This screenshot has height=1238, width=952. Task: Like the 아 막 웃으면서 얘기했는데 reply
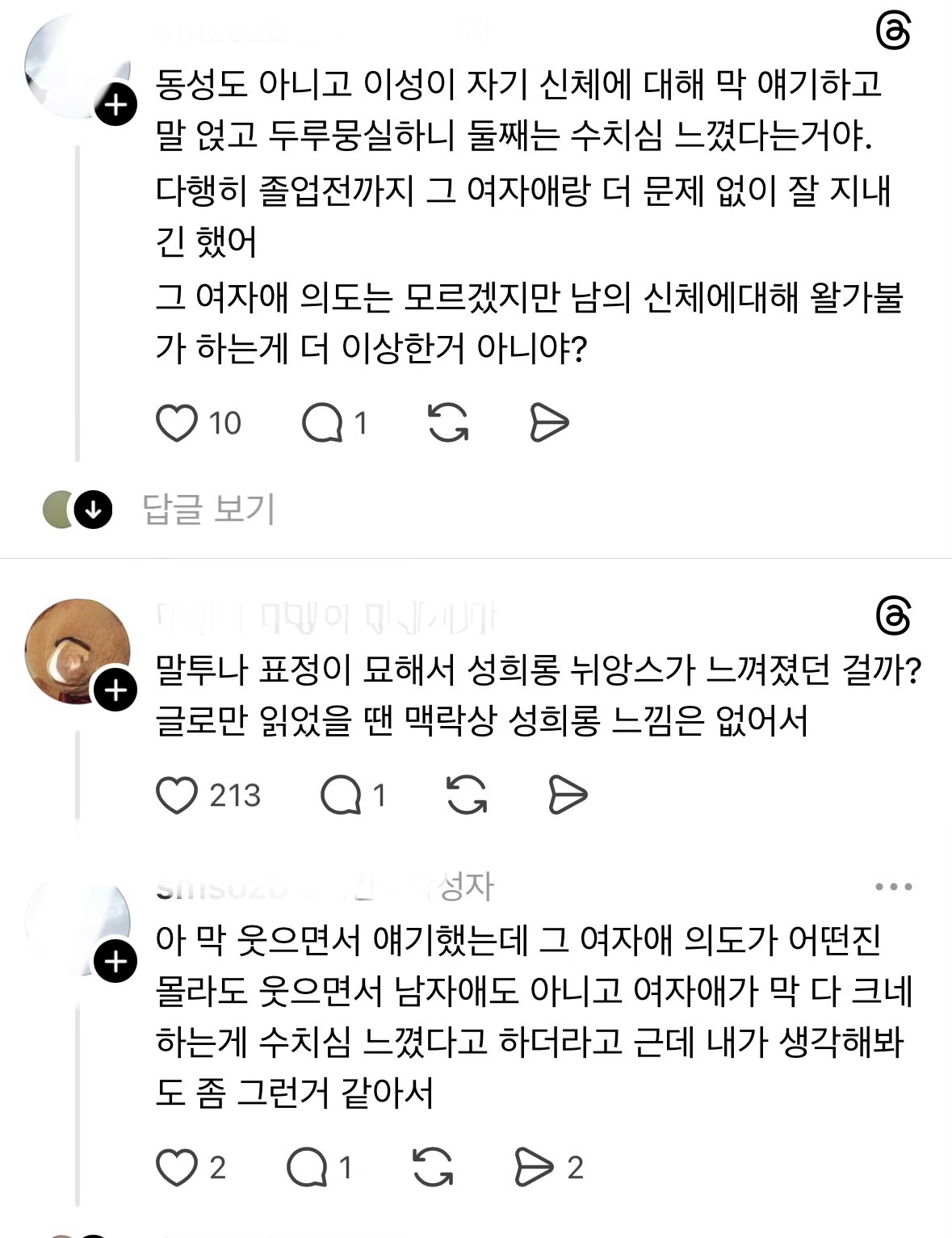coord(177,1168)
